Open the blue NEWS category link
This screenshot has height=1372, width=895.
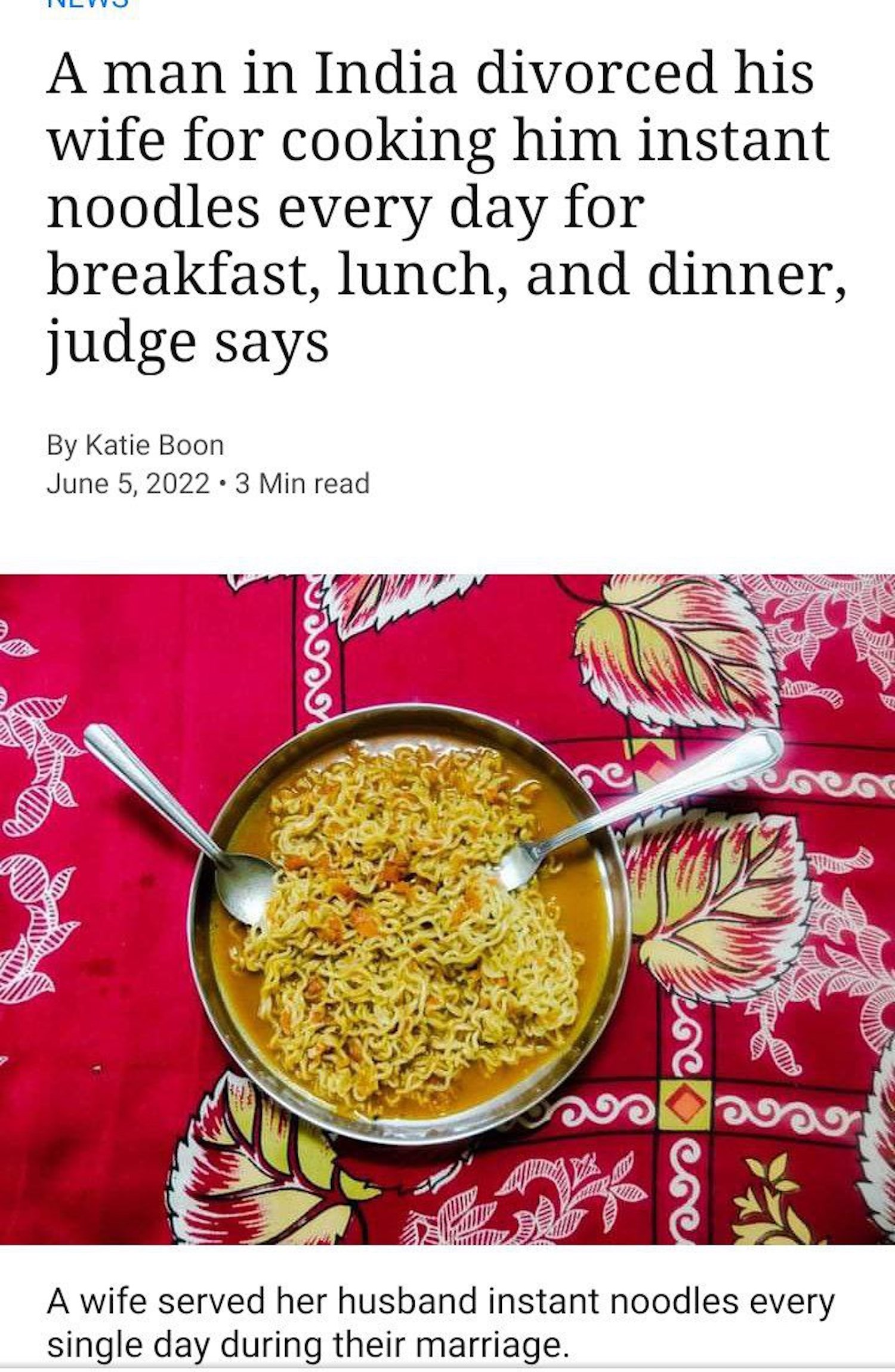click(87, 3)
